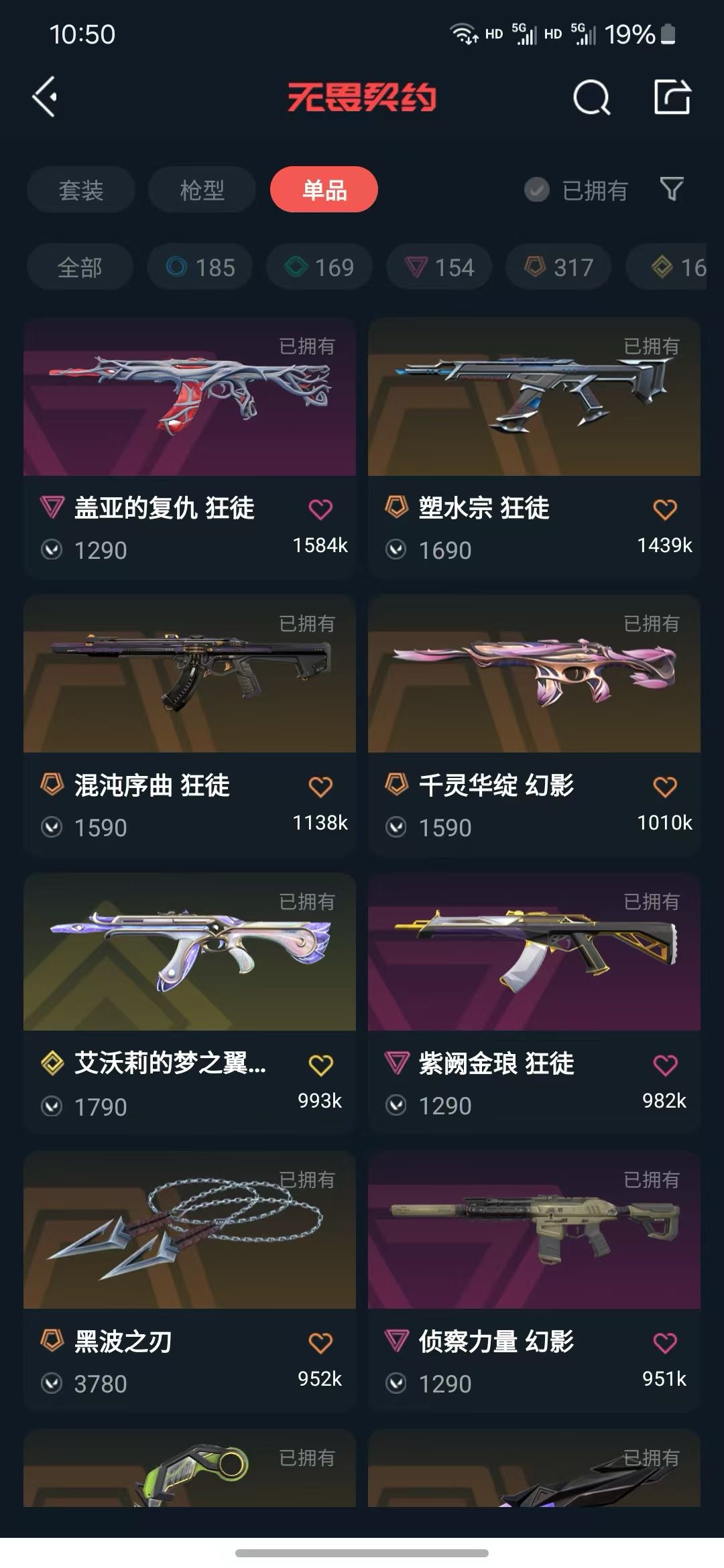Select the 全部 tier chip

[80, 267]
